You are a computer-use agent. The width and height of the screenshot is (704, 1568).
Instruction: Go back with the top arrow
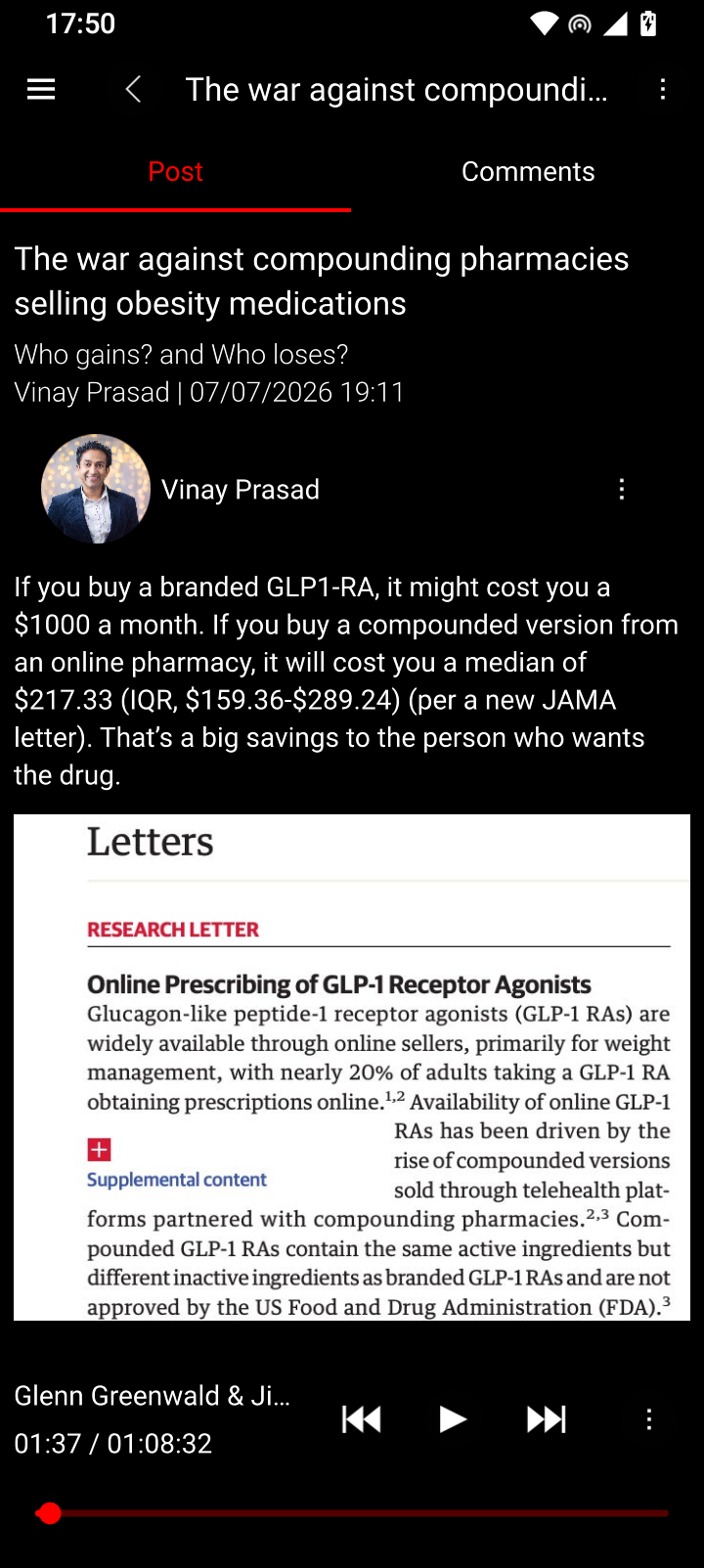134,90
